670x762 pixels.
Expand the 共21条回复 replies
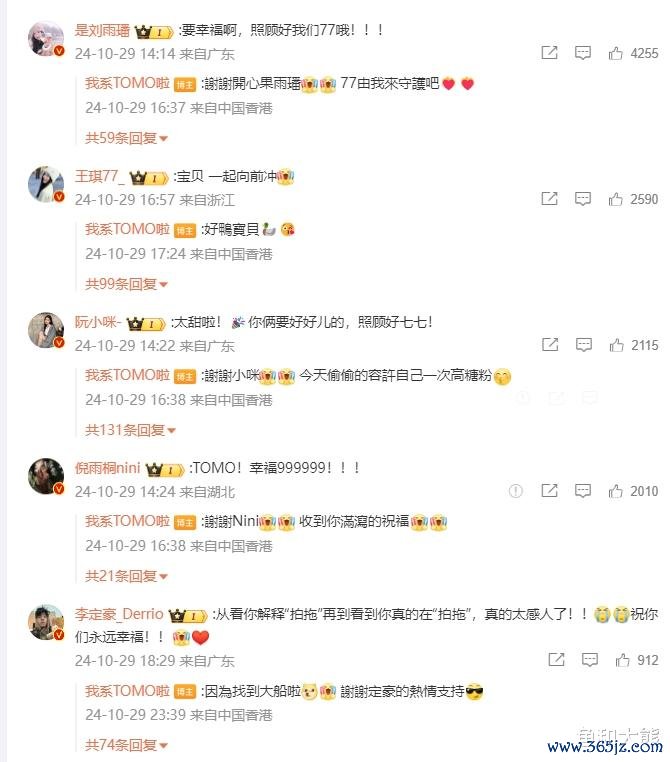[126, 576]
